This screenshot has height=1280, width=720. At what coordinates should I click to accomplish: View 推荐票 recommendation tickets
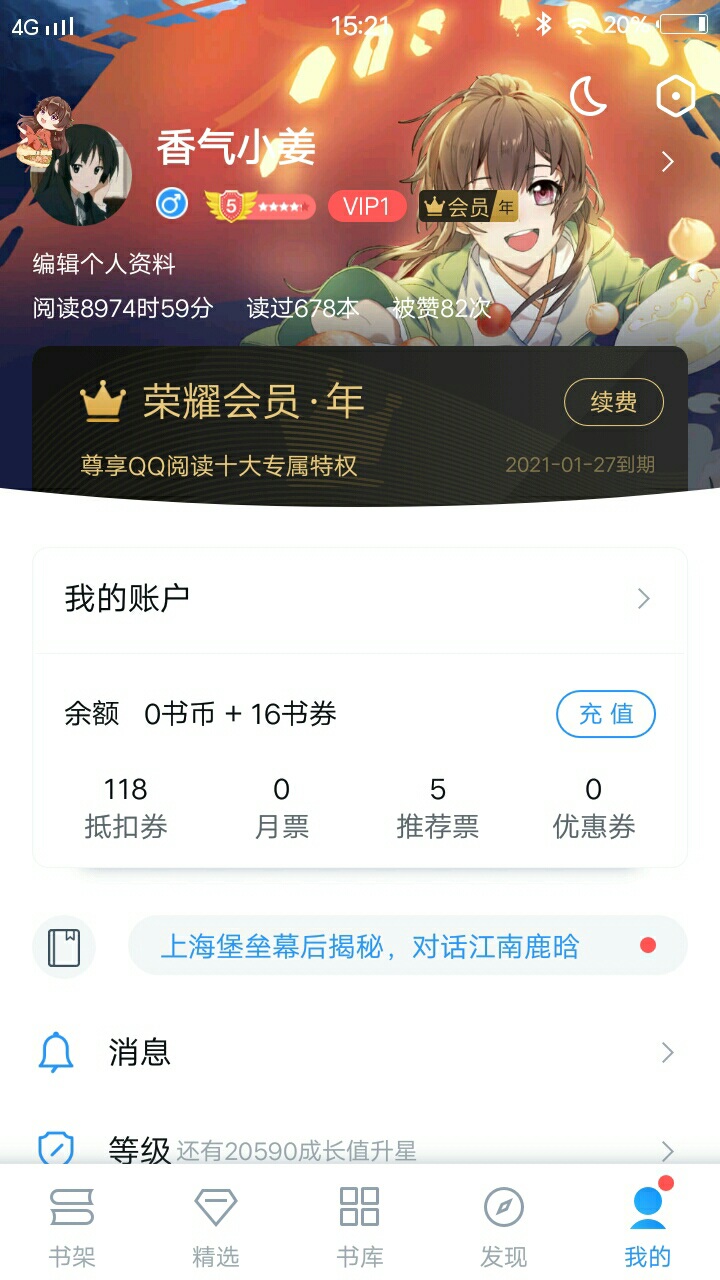point(437,808)
